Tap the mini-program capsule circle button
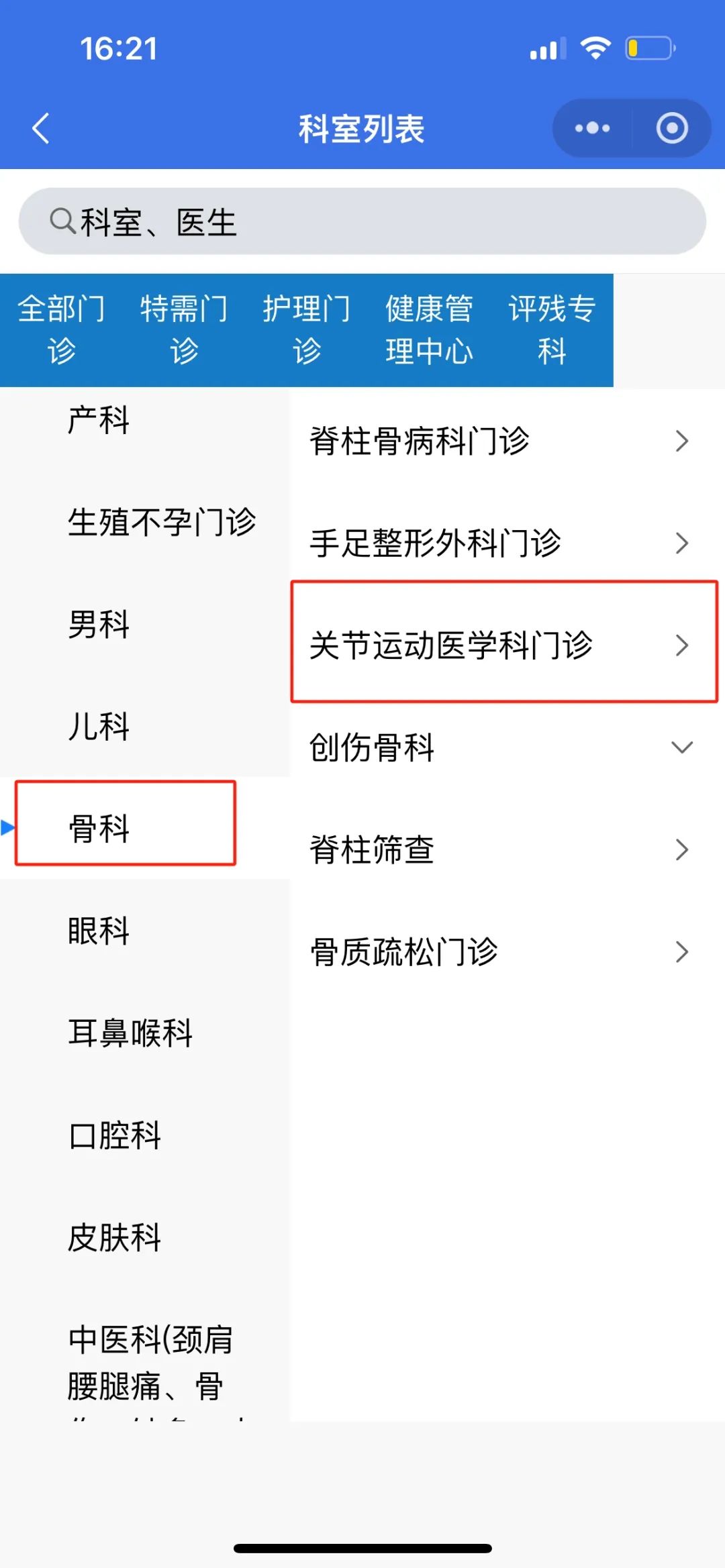 (x=671, y=127)
